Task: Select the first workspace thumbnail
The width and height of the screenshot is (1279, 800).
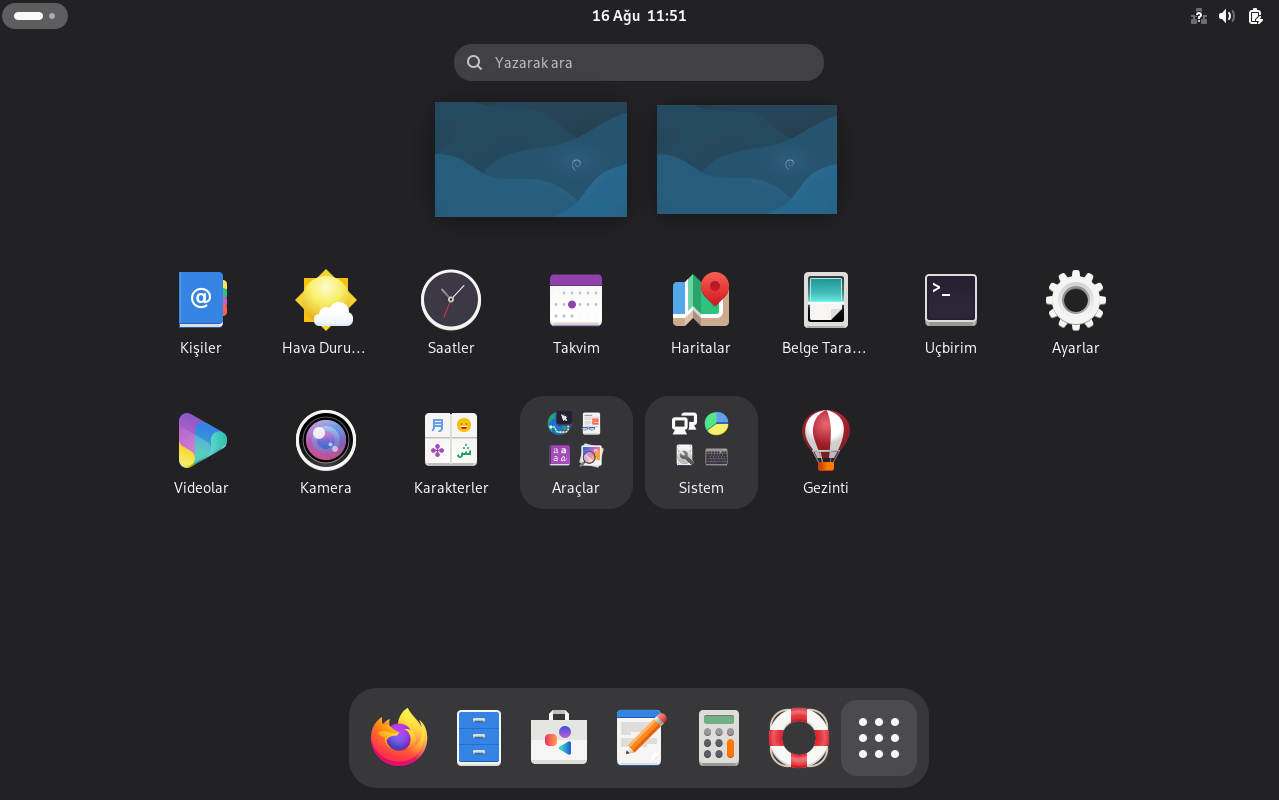Action: (x=531, y=159)
